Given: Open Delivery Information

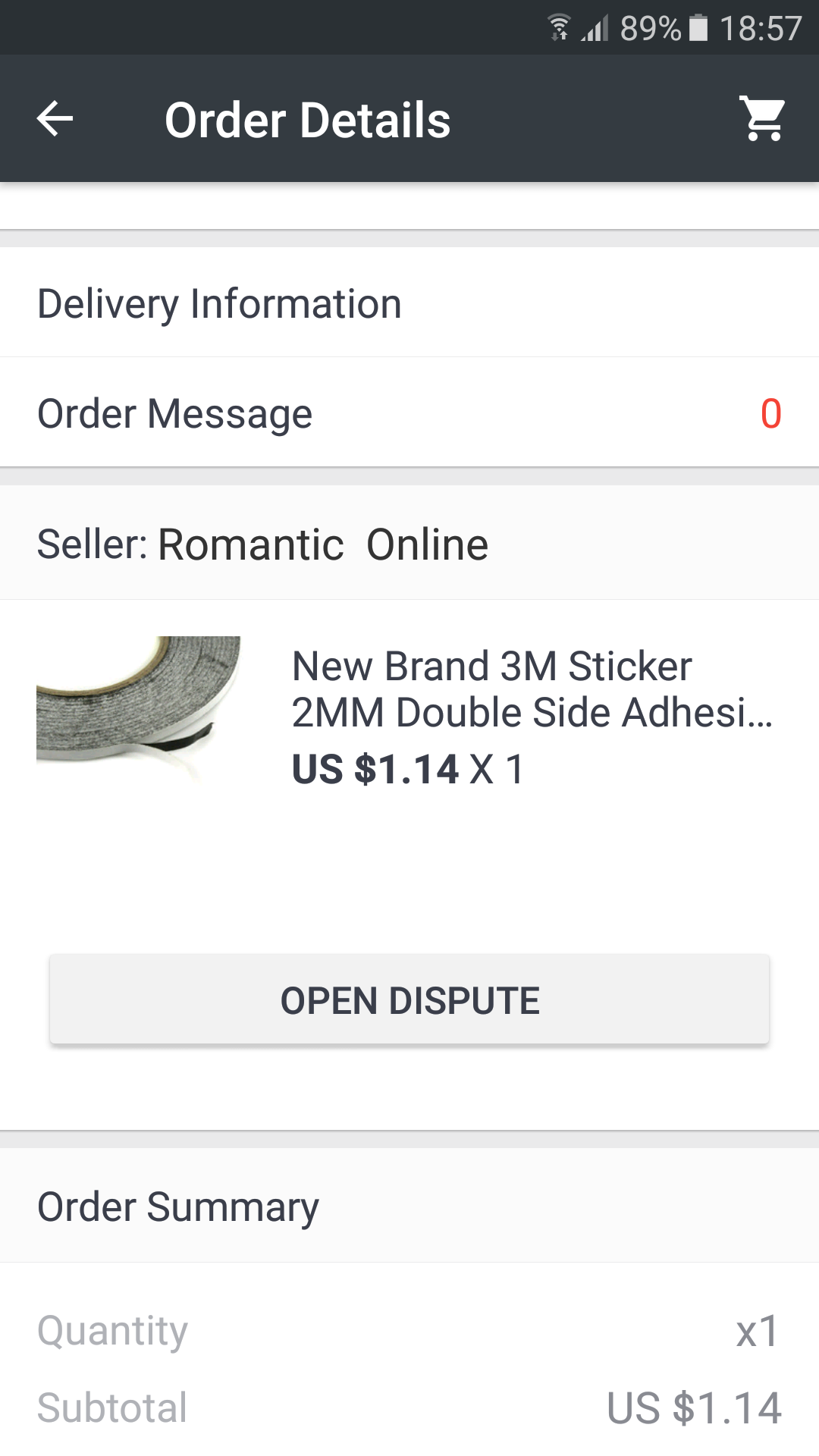Looking at the screenshot, I should pyautogui.click(x=409, y=303).
